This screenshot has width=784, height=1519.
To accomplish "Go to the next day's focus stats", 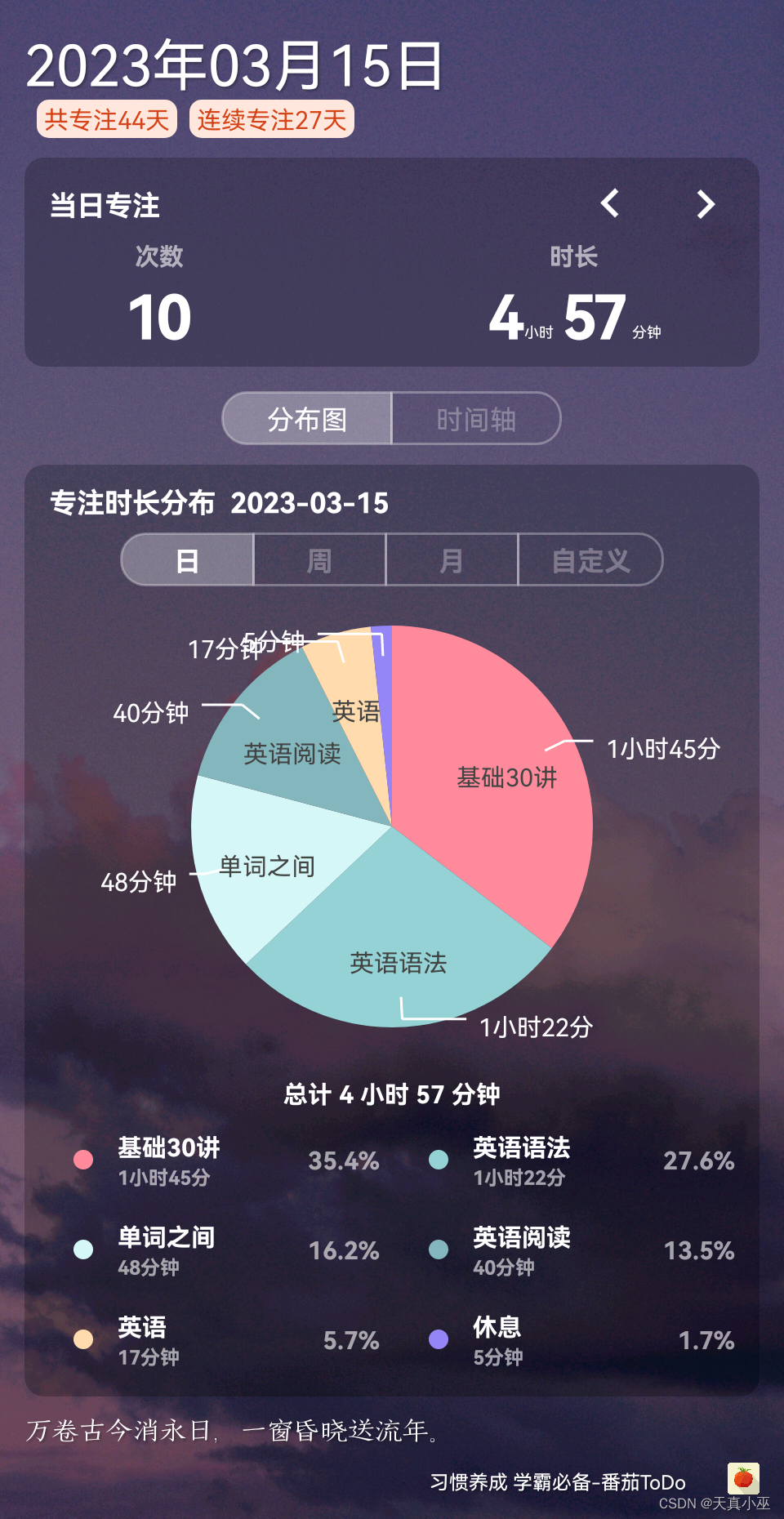I will [x=706, y=203].
